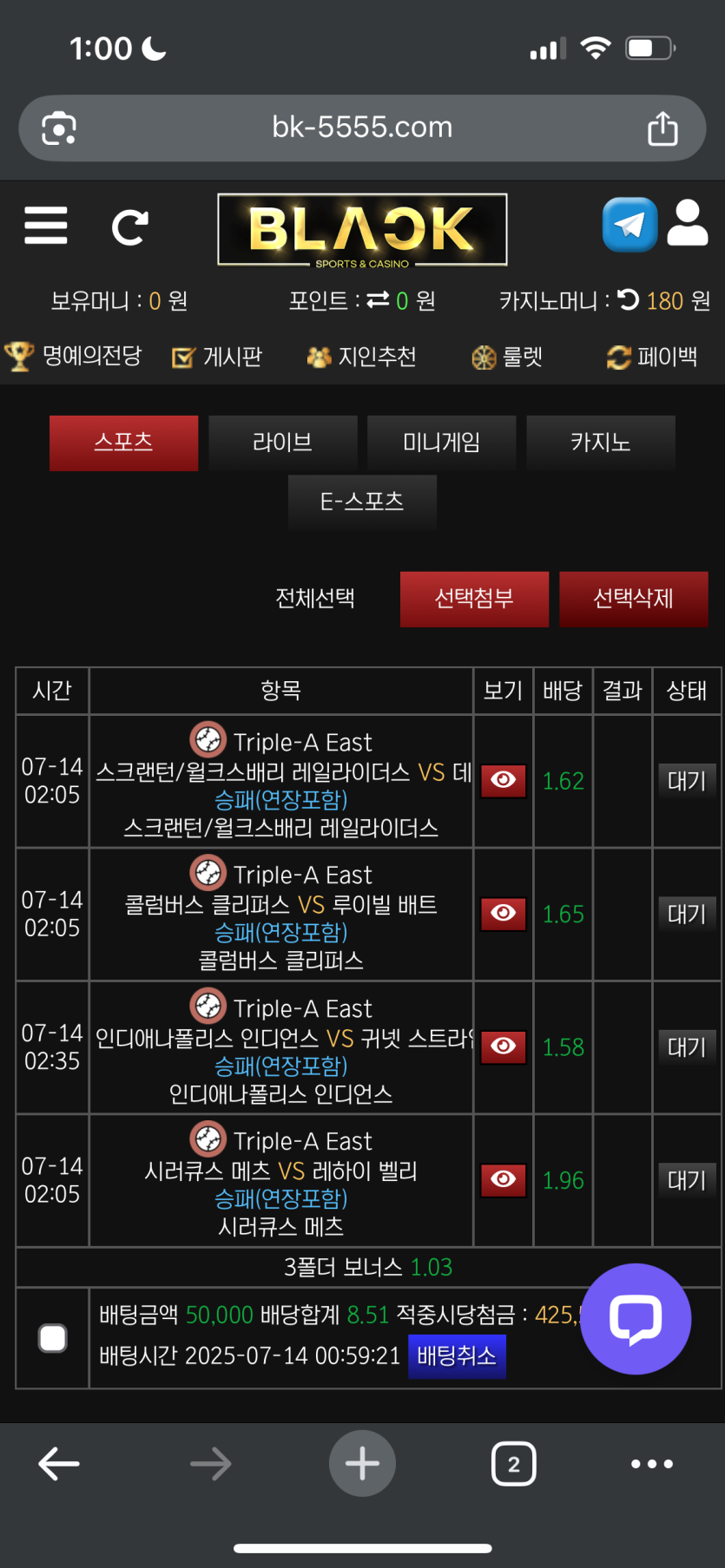Tap 선택첨부 to attach selected bets
The image size is (725, 1568).
474,599
